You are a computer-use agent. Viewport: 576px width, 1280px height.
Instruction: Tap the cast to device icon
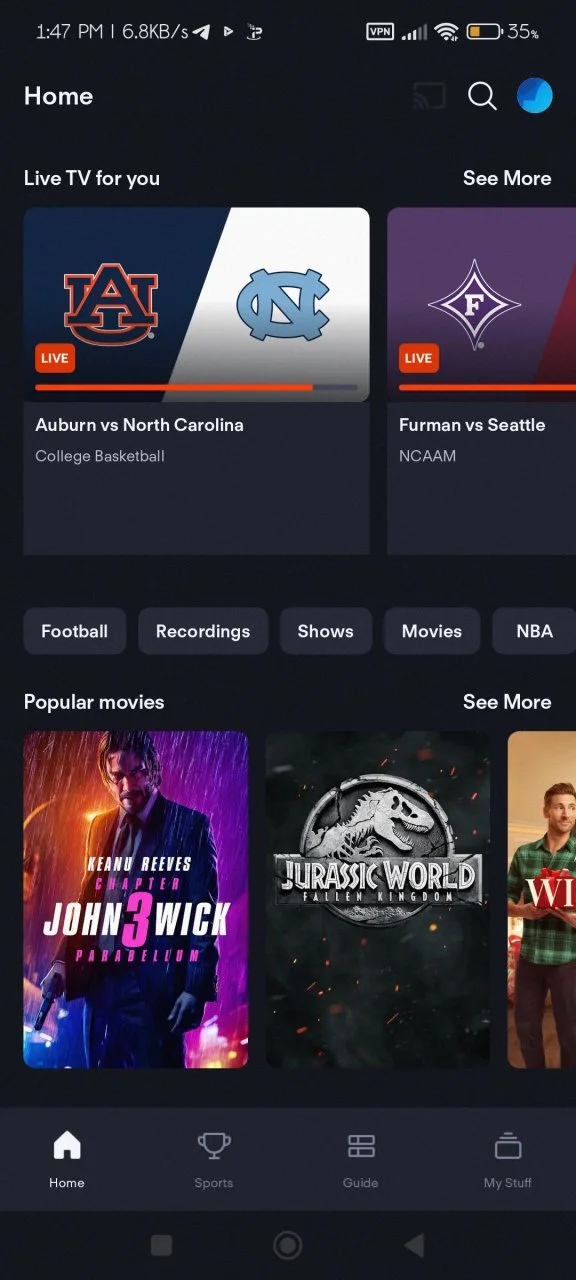(429, 96)
